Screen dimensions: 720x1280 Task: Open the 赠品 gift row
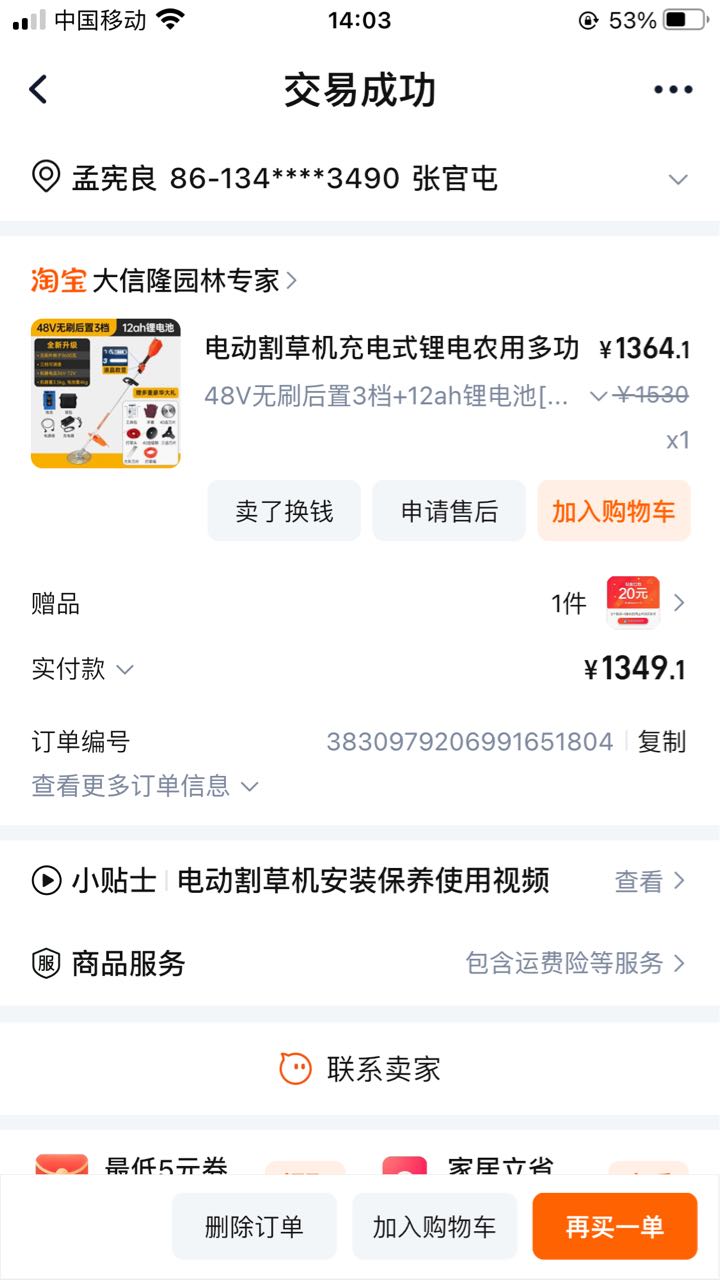(360, 603)
